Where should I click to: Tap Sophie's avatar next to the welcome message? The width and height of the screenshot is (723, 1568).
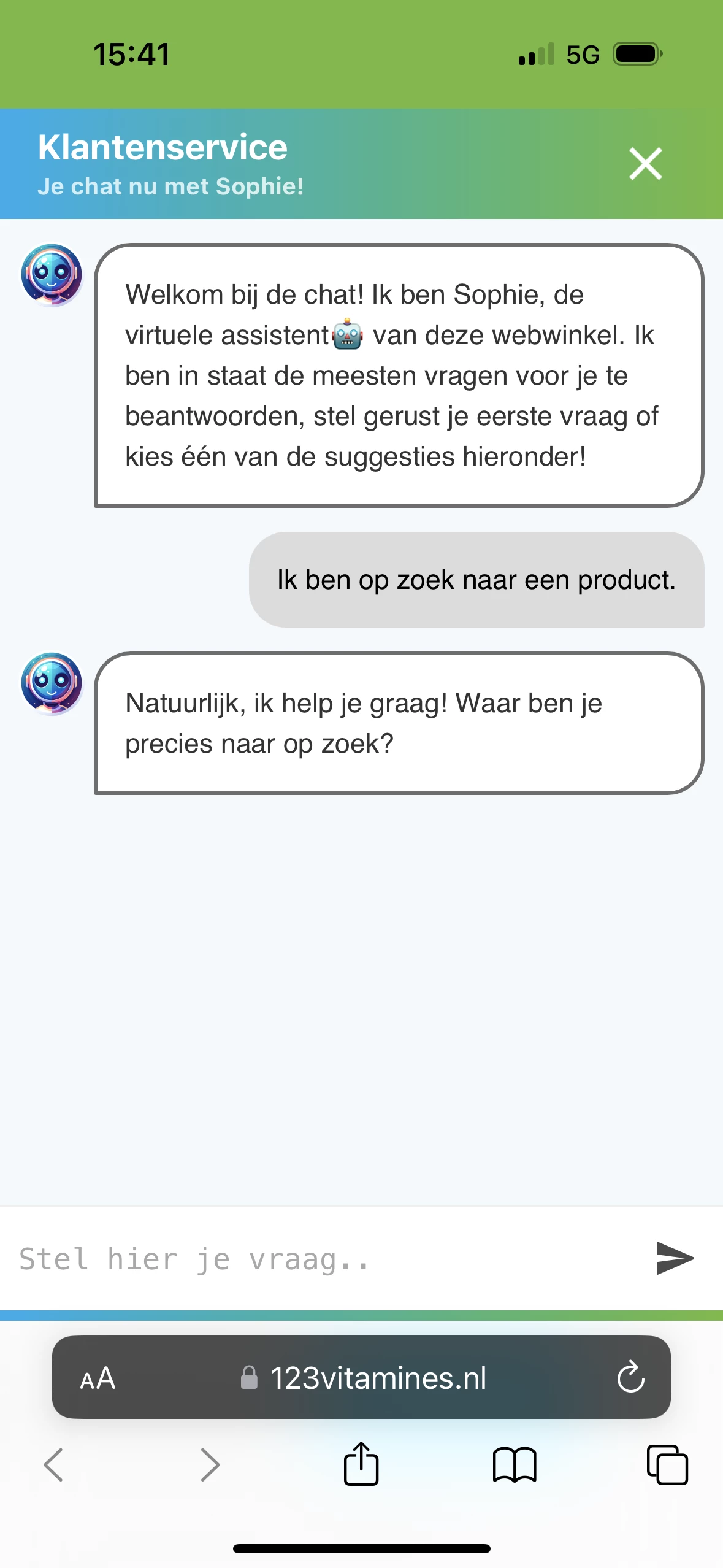[x=52, y=275]
